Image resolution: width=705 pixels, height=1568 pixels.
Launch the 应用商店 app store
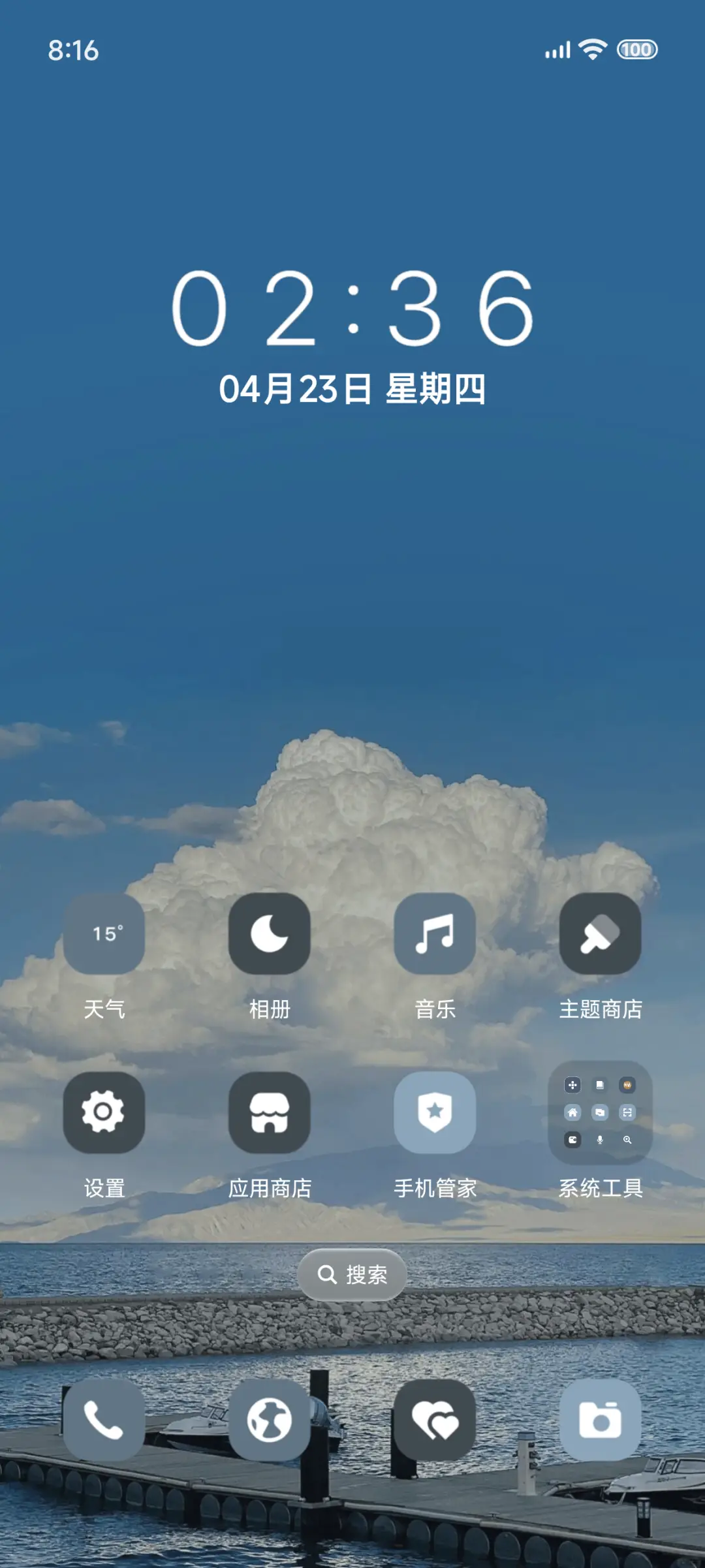point(270,1113)
